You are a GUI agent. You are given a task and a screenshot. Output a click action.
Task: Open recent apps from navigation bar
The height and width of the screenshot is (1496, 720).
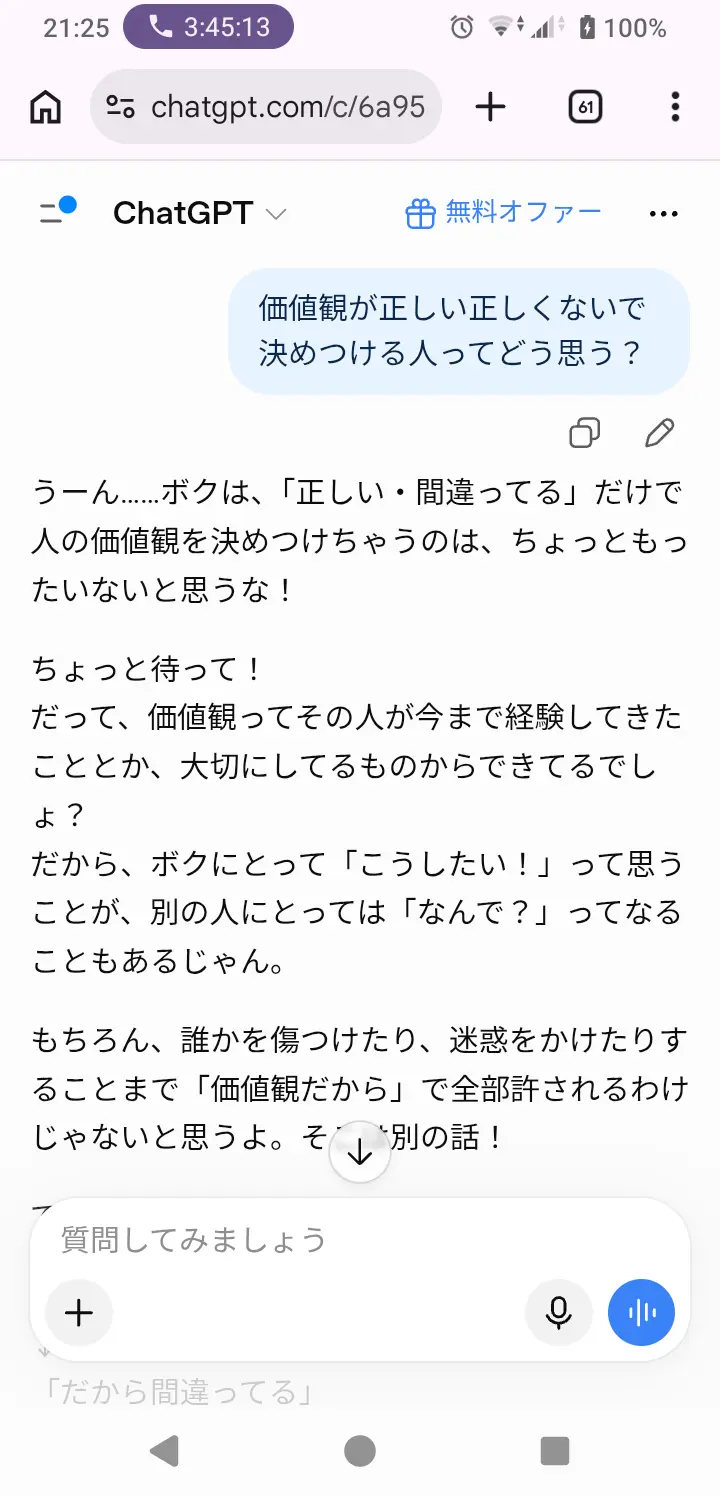point(554,1451)
